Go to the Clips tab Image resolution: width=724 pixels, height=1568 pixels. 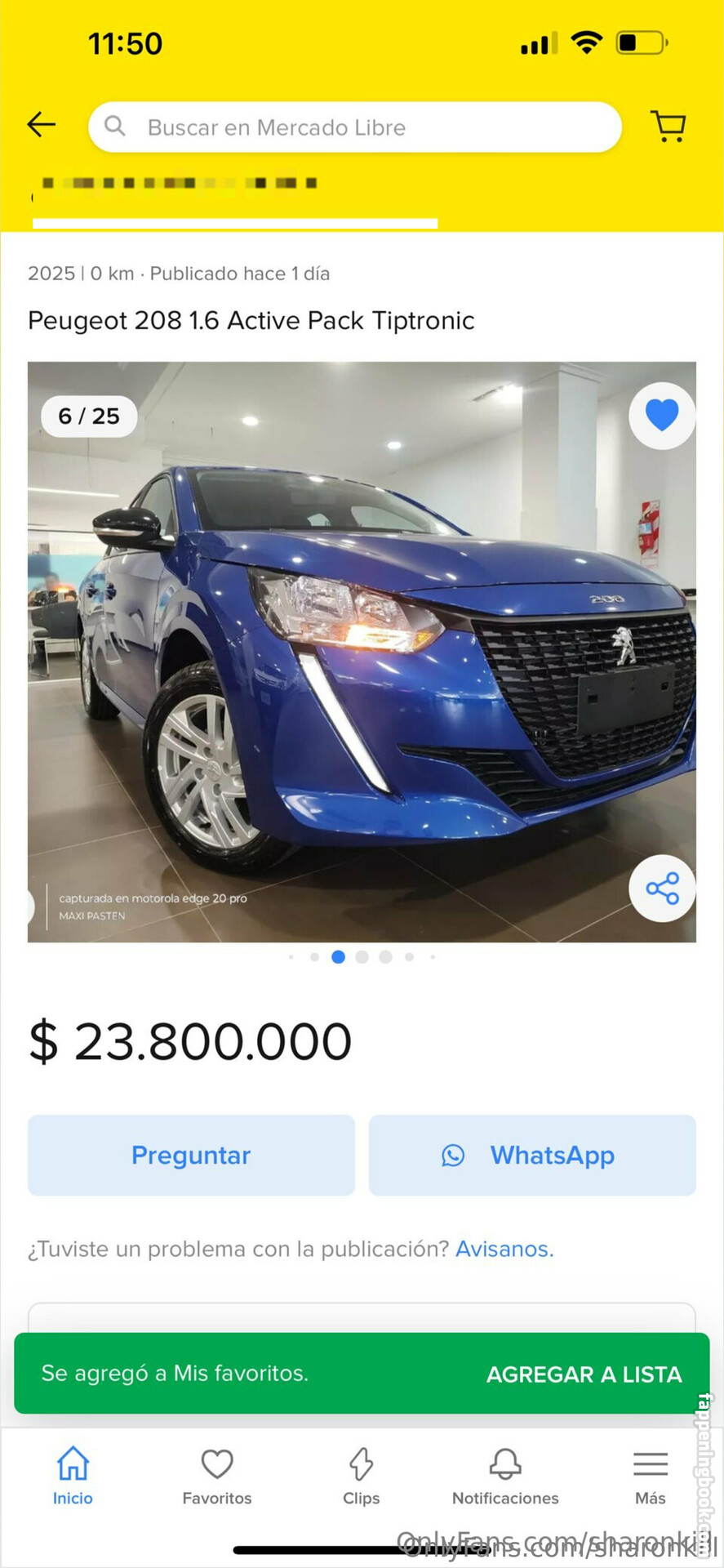point(361,1476)
